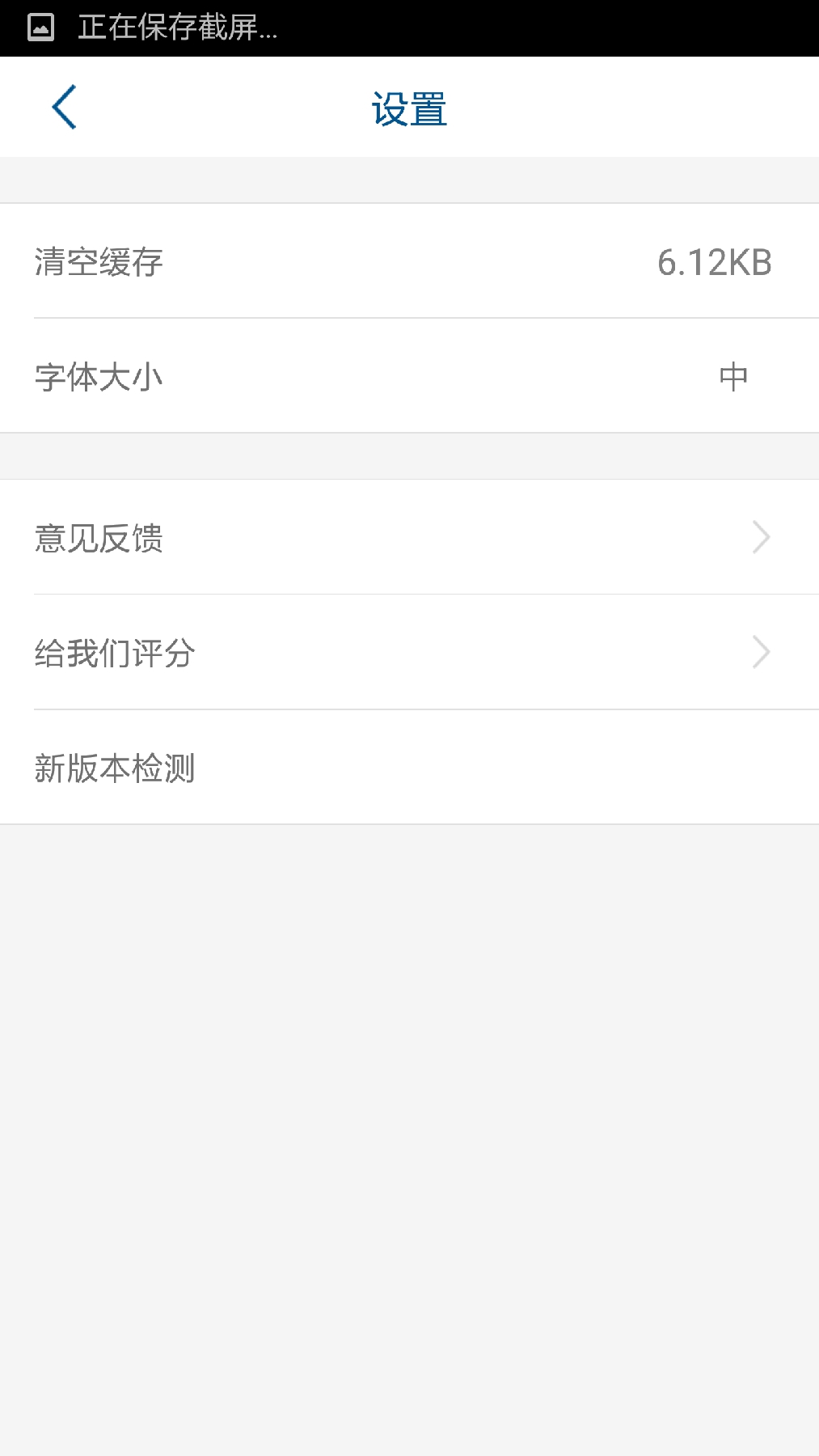
Task: Clear the cache via 清空缓存
Action: coord(409,261)
